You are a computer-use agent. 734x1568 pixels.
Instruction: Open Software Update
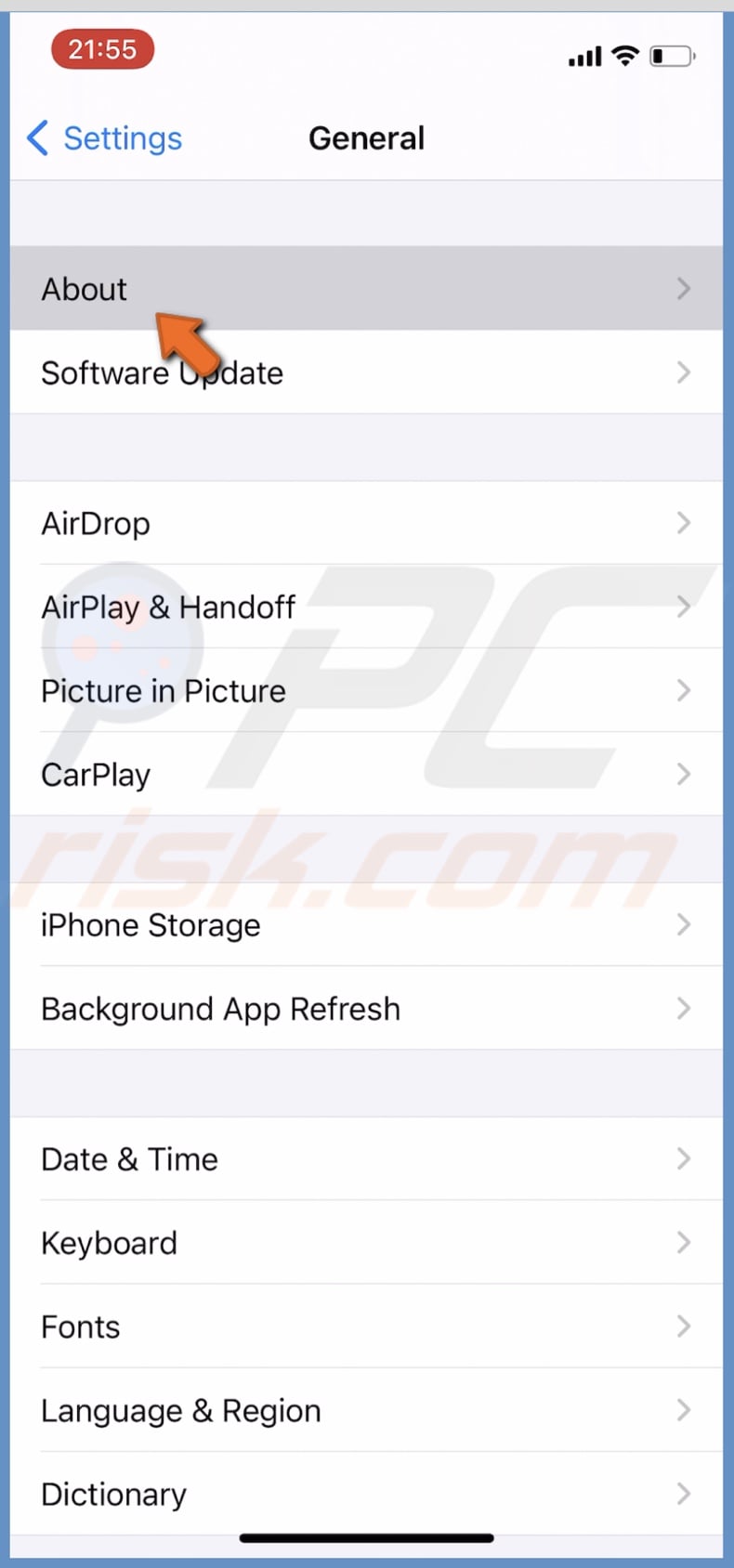(x=365, y=372)
